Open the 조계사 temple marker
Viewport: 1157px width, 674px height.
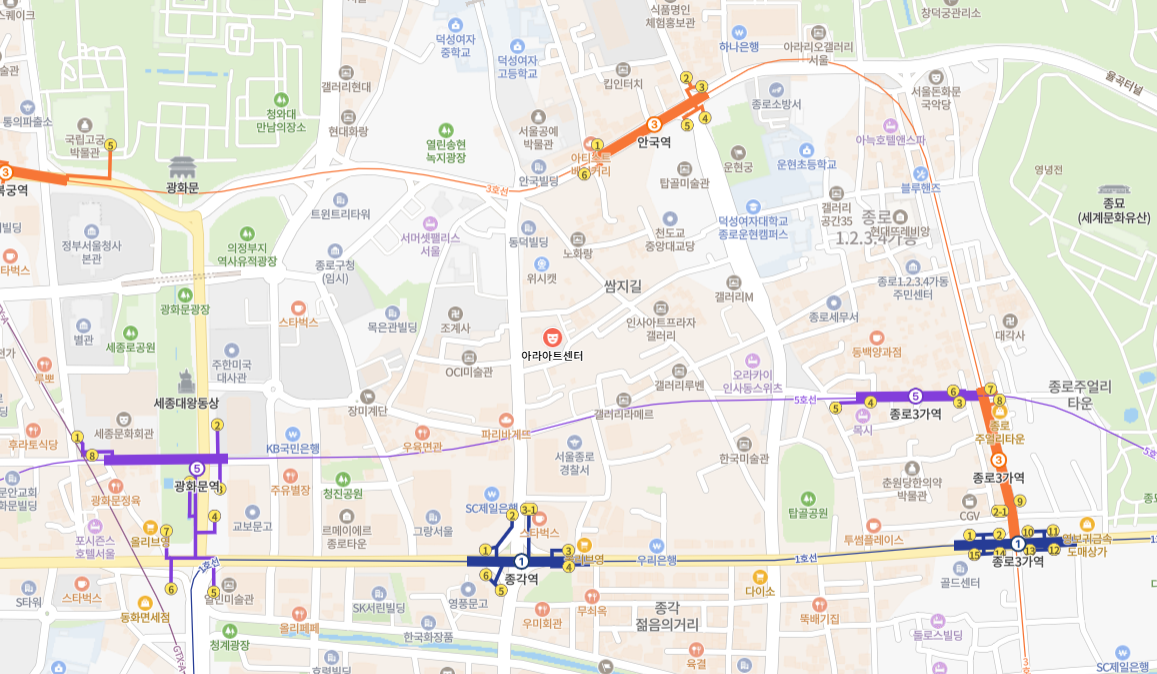[x=456, y=313]
